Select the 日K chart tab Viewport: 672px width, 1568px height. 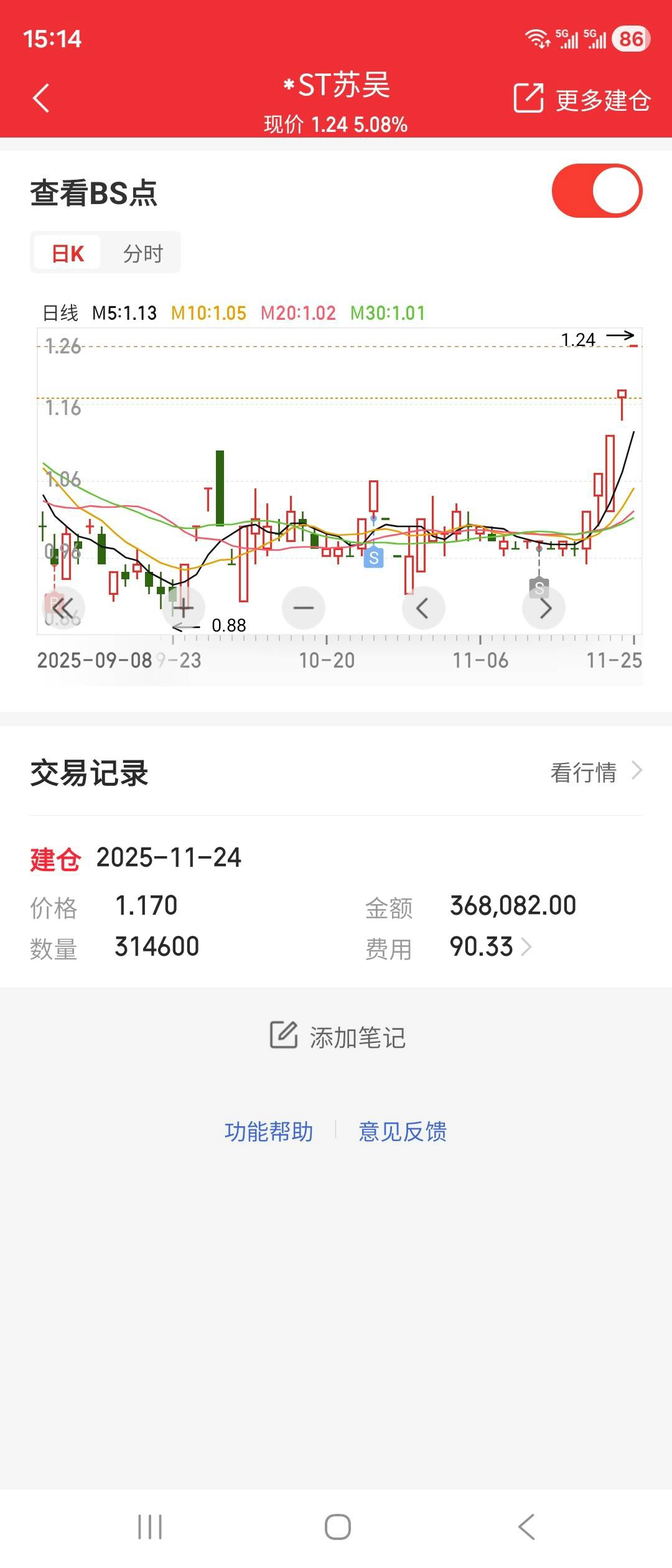tap(67, 253)
